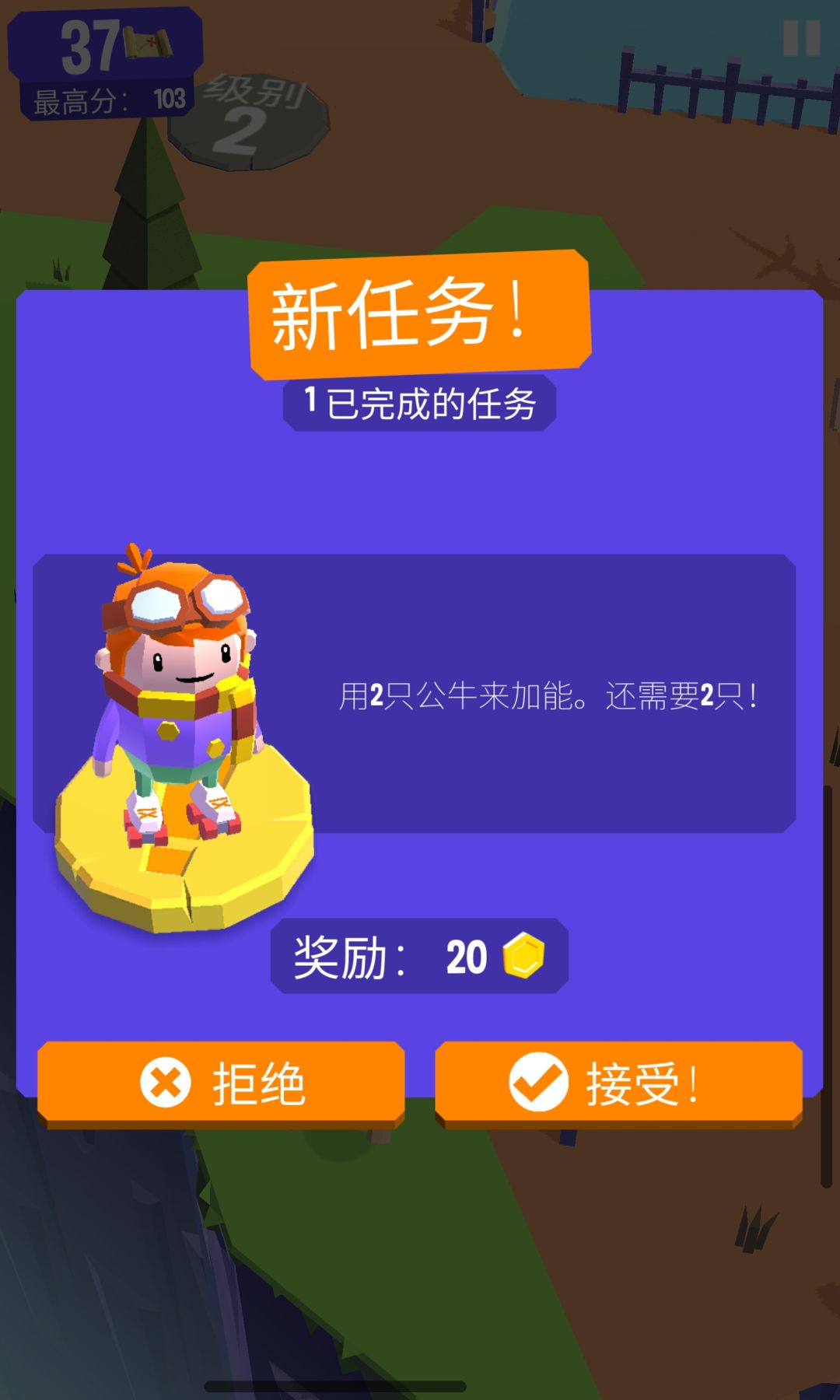This screenshot has height=1400, width=840.
Task: Tap the 新任务! banner
Action: click(x=418, y=315)
